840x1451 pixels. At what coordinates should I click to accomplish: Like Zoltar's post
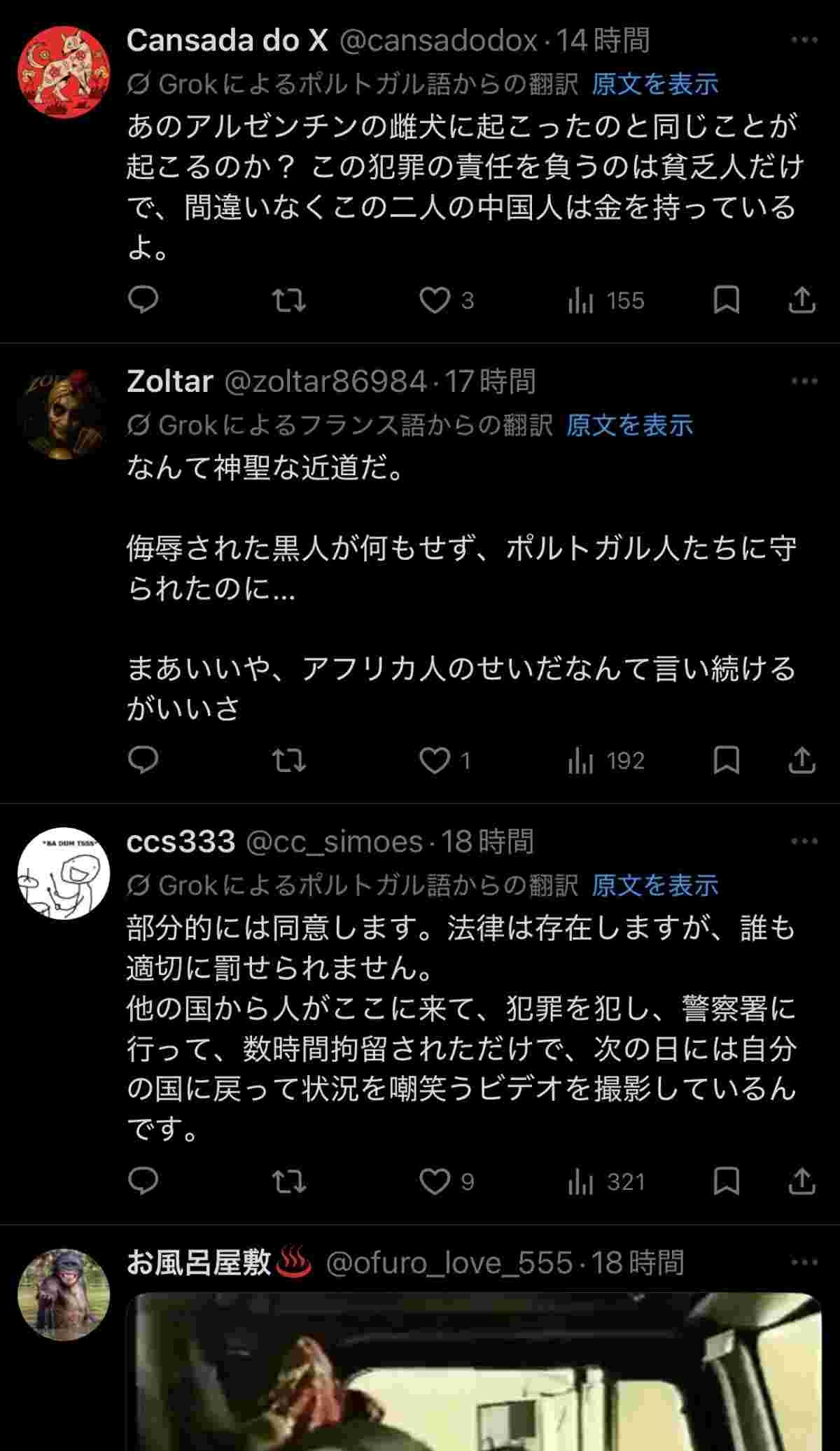click(435, 760)
